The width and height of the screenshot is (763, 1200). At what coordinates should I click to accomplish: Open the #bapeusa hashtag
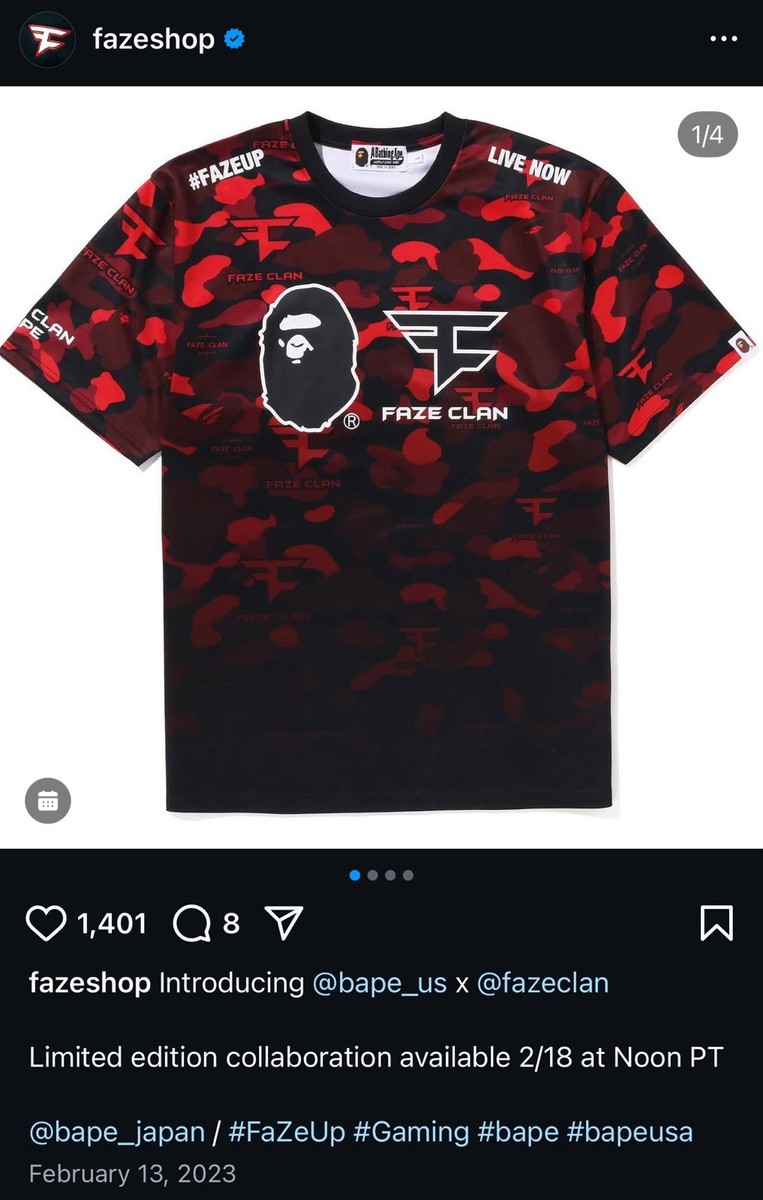click(x=629, y=1132)
